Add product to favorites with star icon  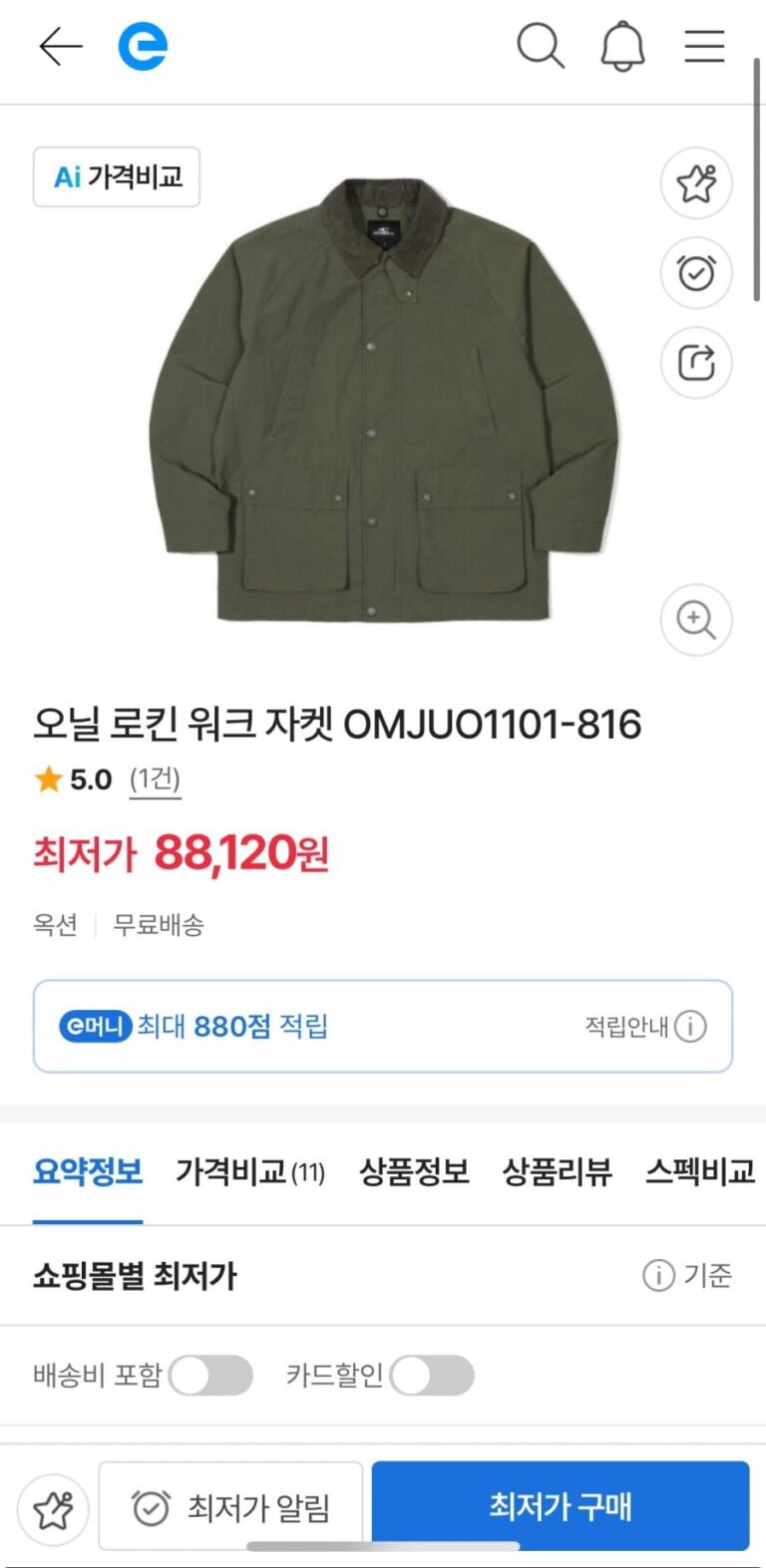tap(696, 183)
